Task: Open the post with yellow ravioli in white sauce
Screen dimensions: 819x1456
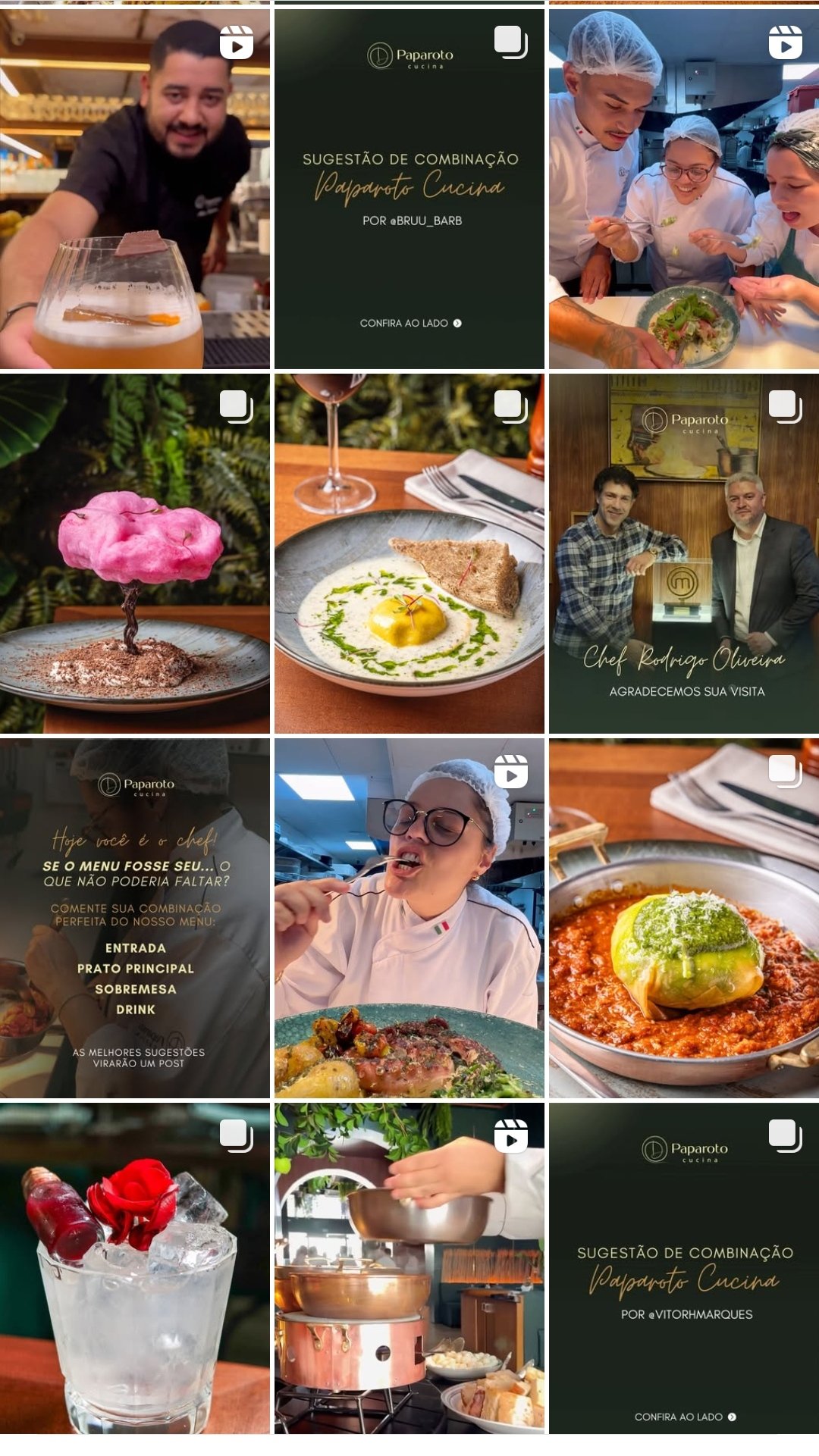Action: (409, 553)
